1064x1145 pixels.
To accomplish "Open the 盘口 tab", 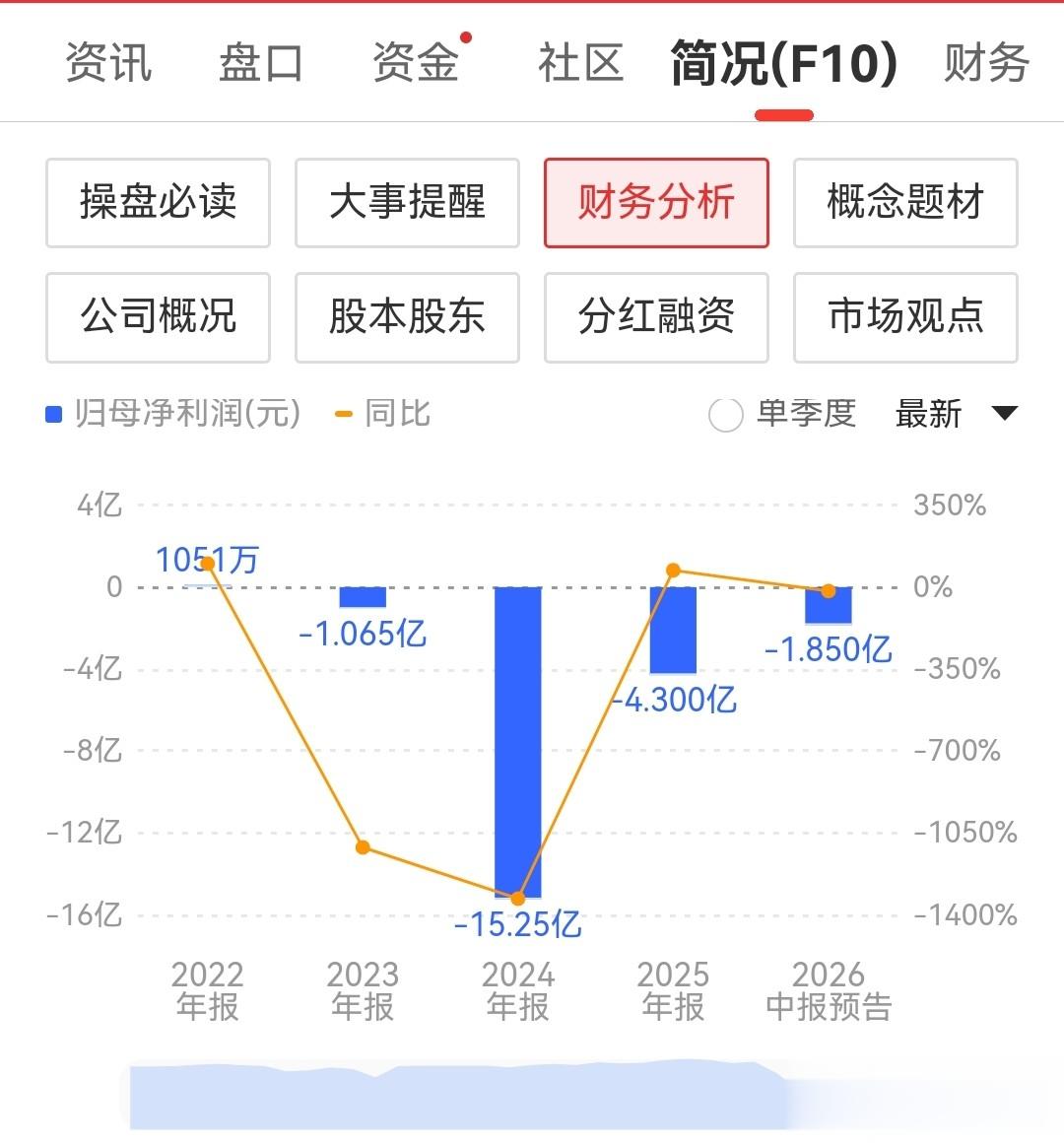I will coord(261,63).
